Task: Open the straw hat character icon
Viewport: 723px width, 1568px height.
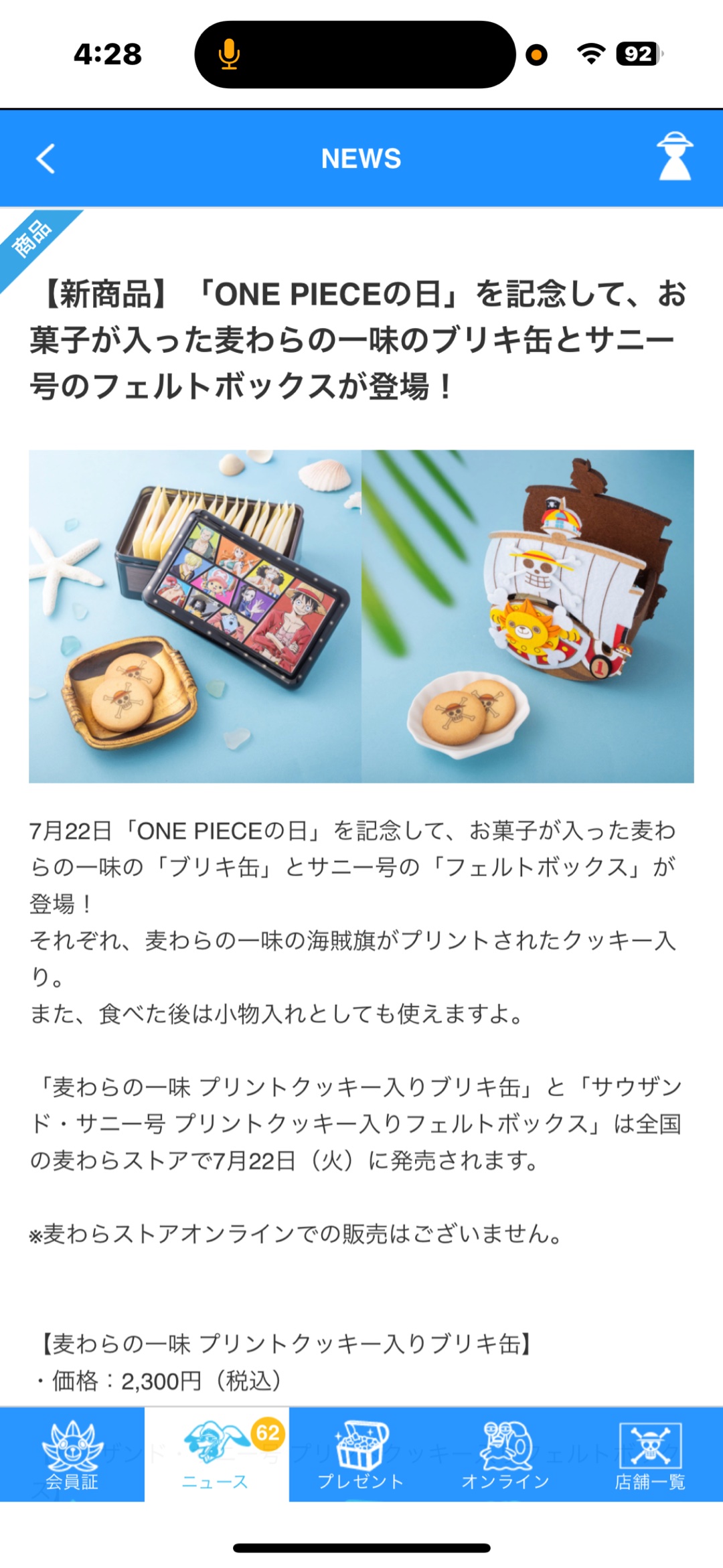Action: 674,157
